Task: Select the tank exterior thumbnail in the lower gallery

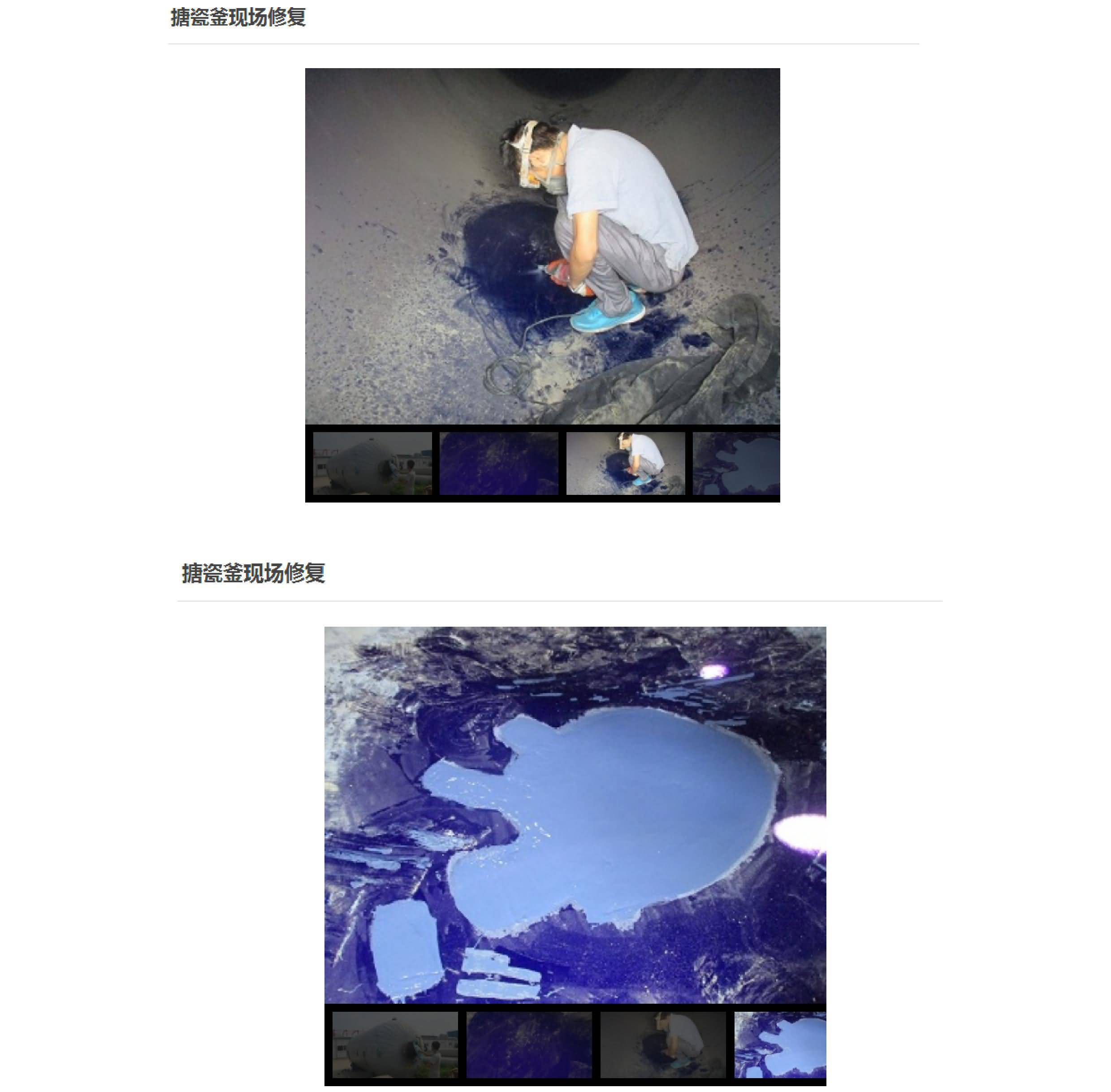Action: (395, 1045)
